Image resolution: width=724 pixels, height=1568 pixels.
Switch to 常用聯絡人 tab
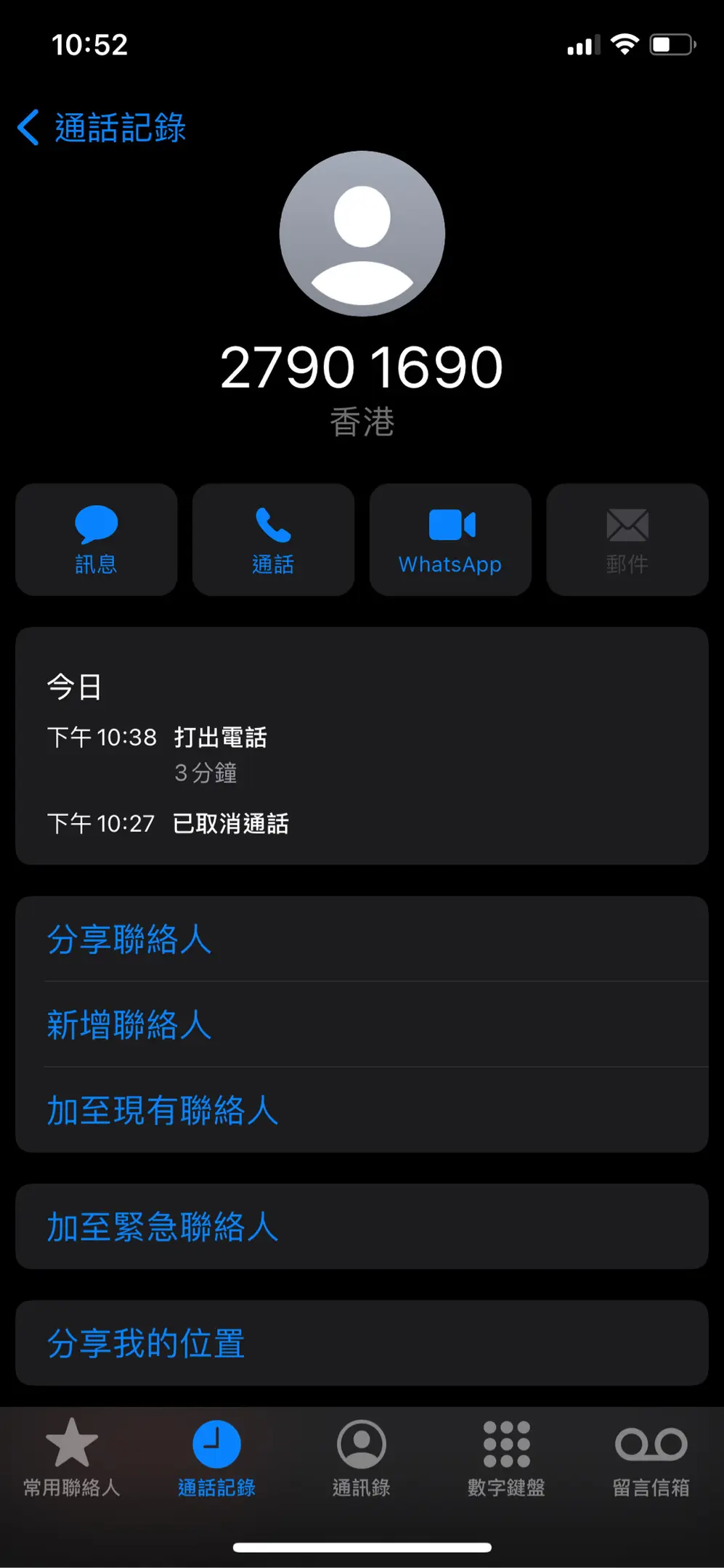[x=72, y=1456]
